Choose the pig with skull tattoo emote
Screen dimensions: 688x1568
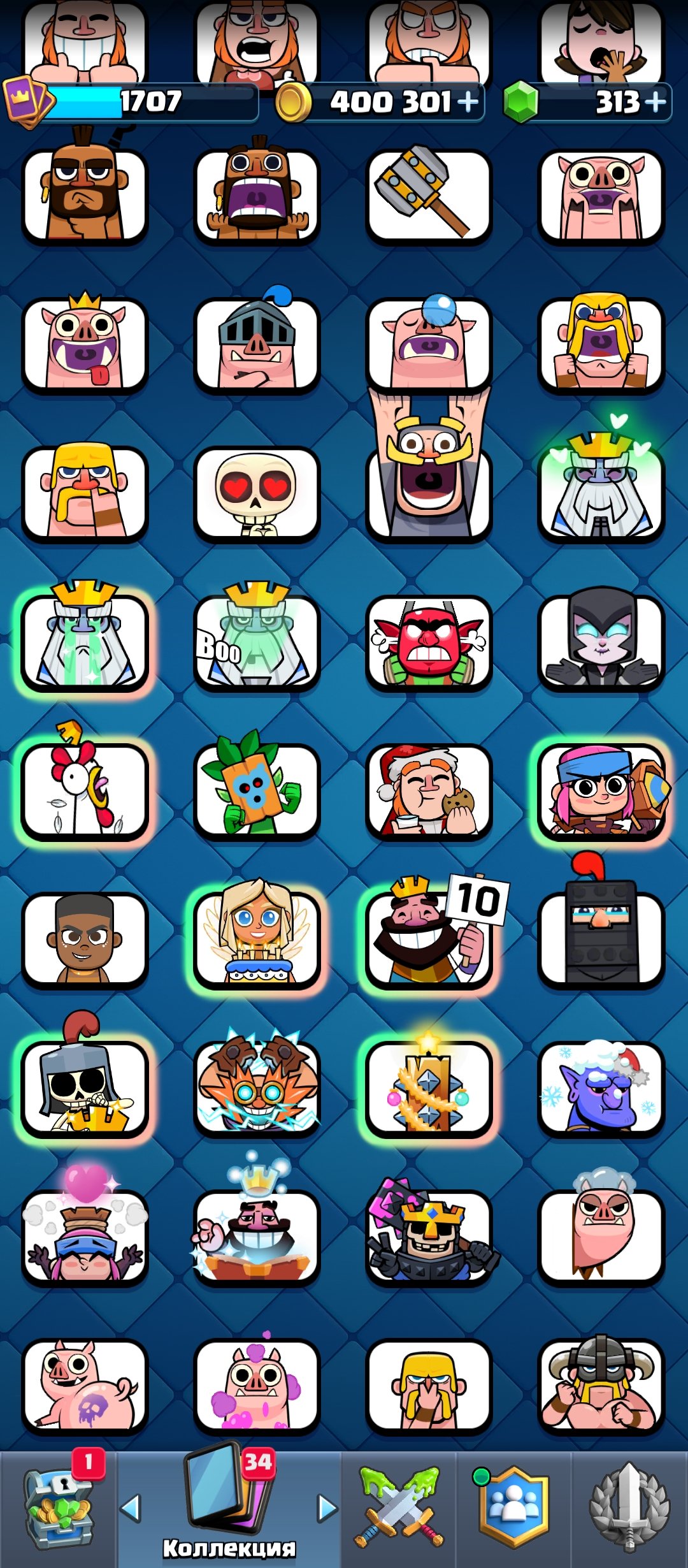(85, 1386)
